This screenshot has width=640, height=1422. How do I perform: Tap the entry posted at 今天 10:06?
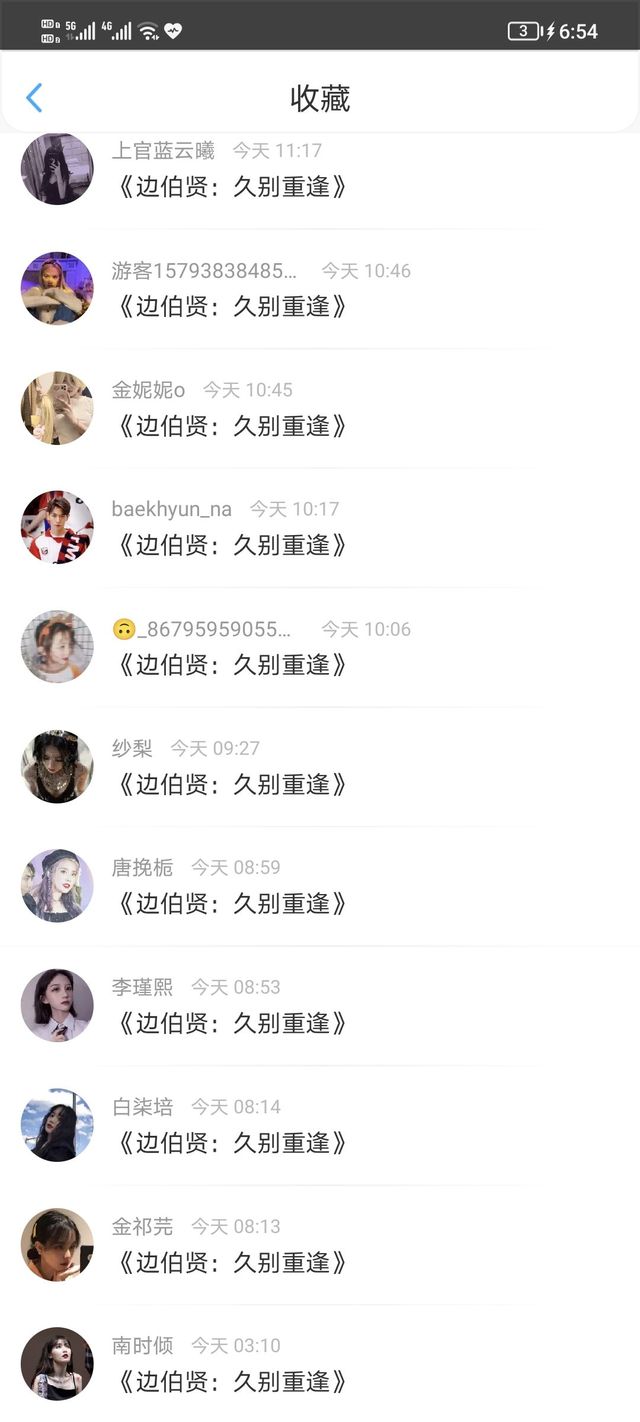232,665
